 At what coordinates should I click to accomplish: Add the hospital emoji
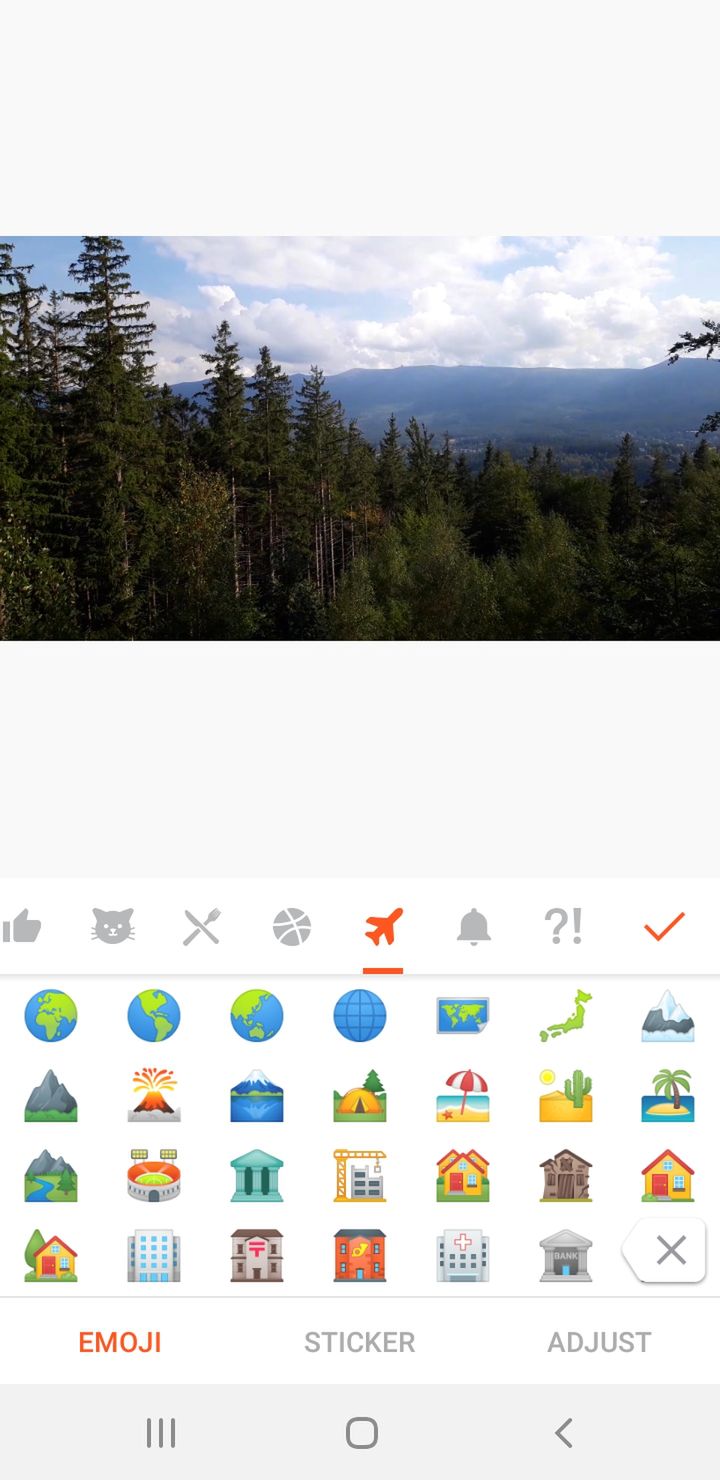click(x=463, y=1255)
